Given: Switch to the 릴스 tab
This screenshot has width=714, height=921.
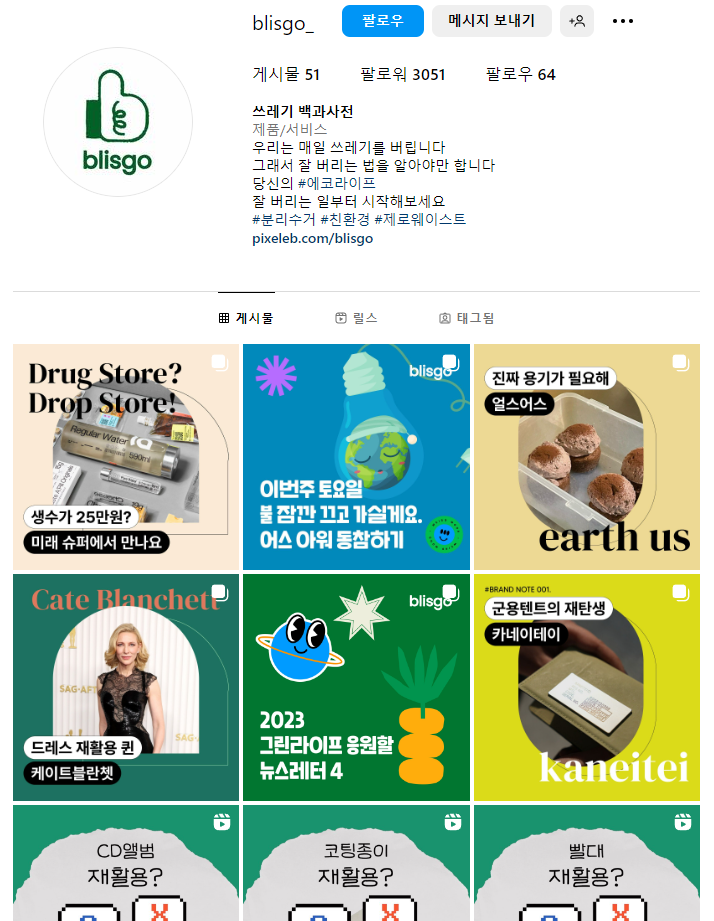Looking at the screenshot, I should pyautogui.click(x=356, y=318).
